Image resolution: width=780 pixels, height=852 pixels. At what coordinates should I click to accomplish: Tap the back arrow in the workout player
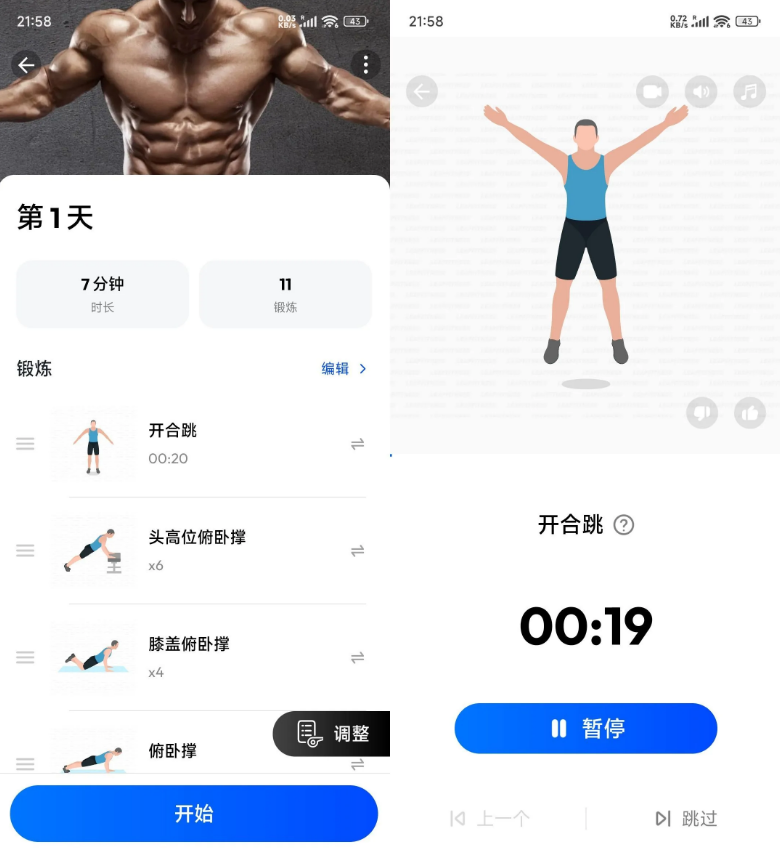421,91
